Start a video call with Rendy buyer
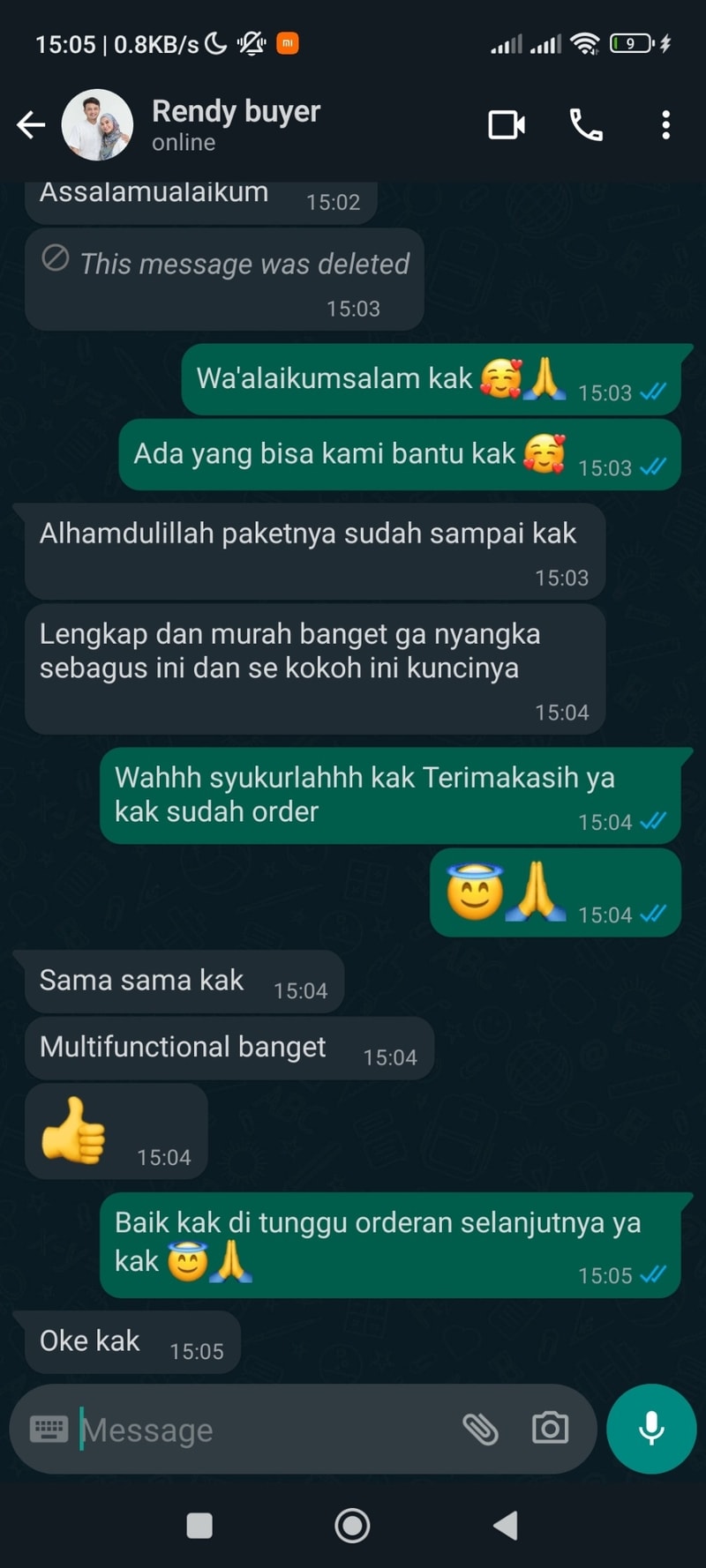Screen dimensions: 706x1568 tap(507, 125)
